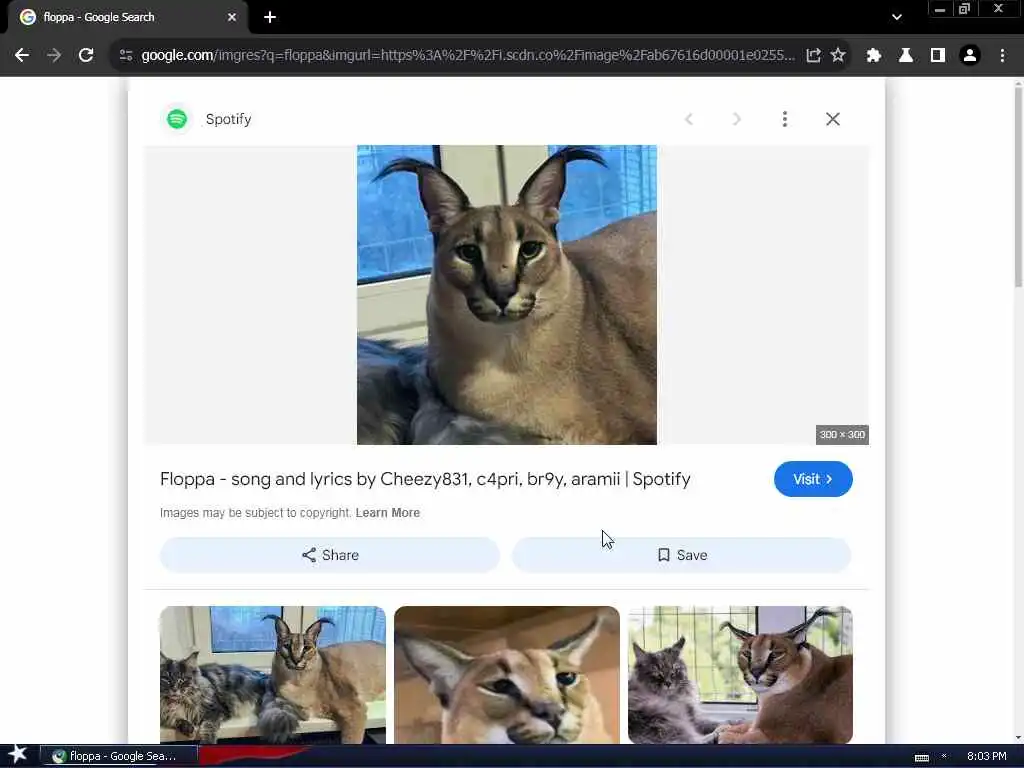Open a new browser tab
This screenshot has height=768, width=1024.
click(x=270, y=17)
